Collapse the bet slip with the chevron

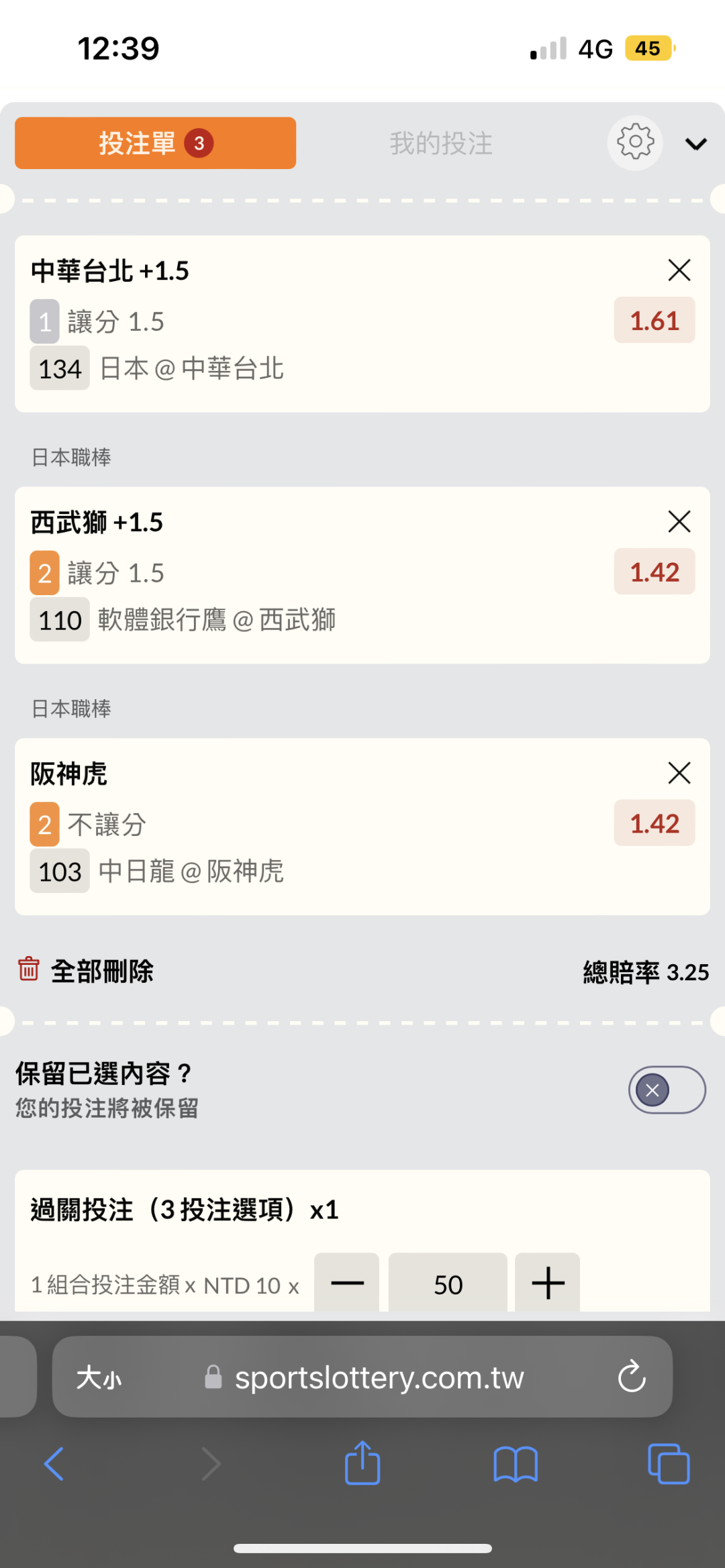(x=696, y=144)
